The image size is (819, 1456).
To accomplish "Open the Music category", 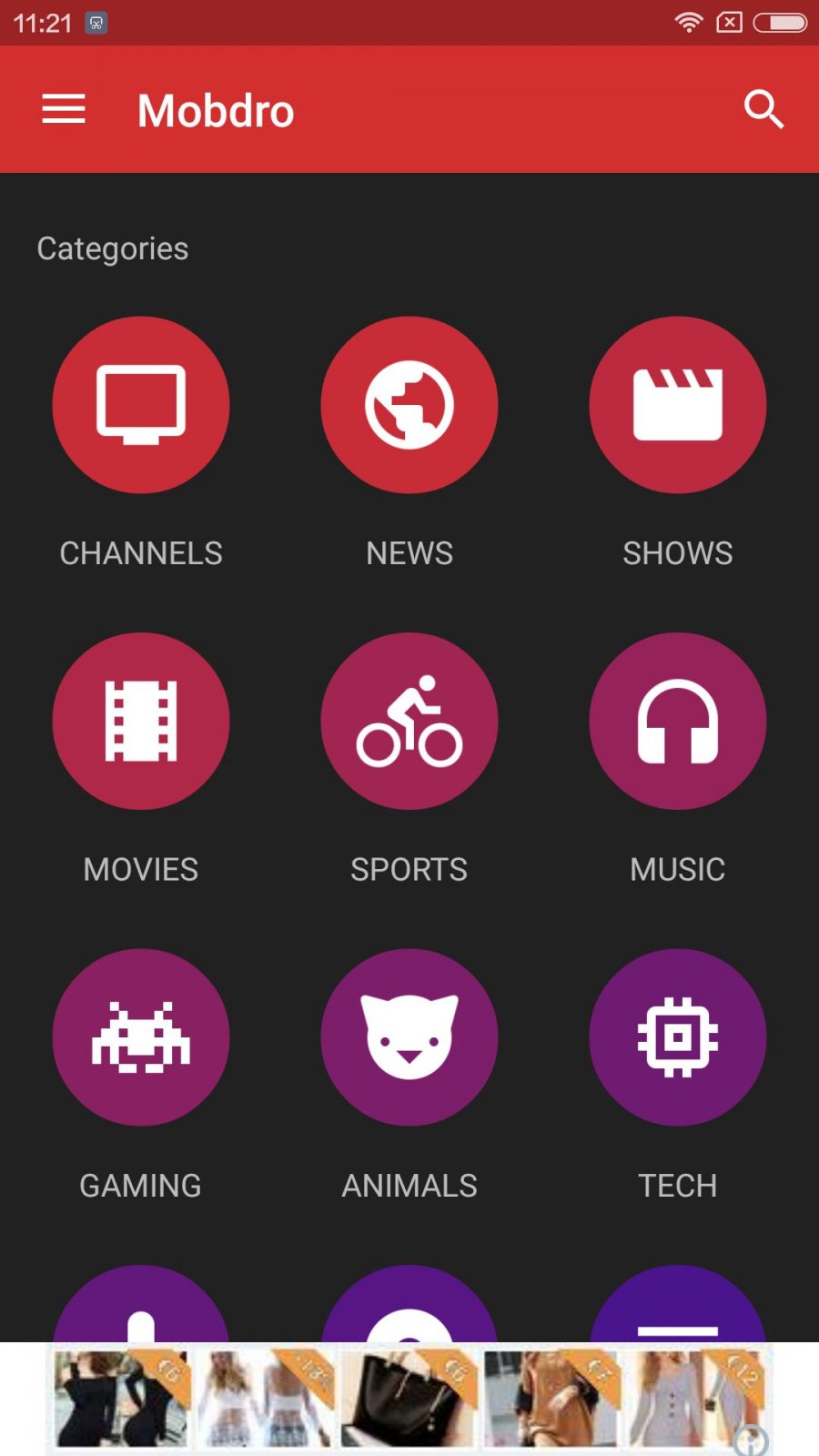I will (x=678, y=721).
